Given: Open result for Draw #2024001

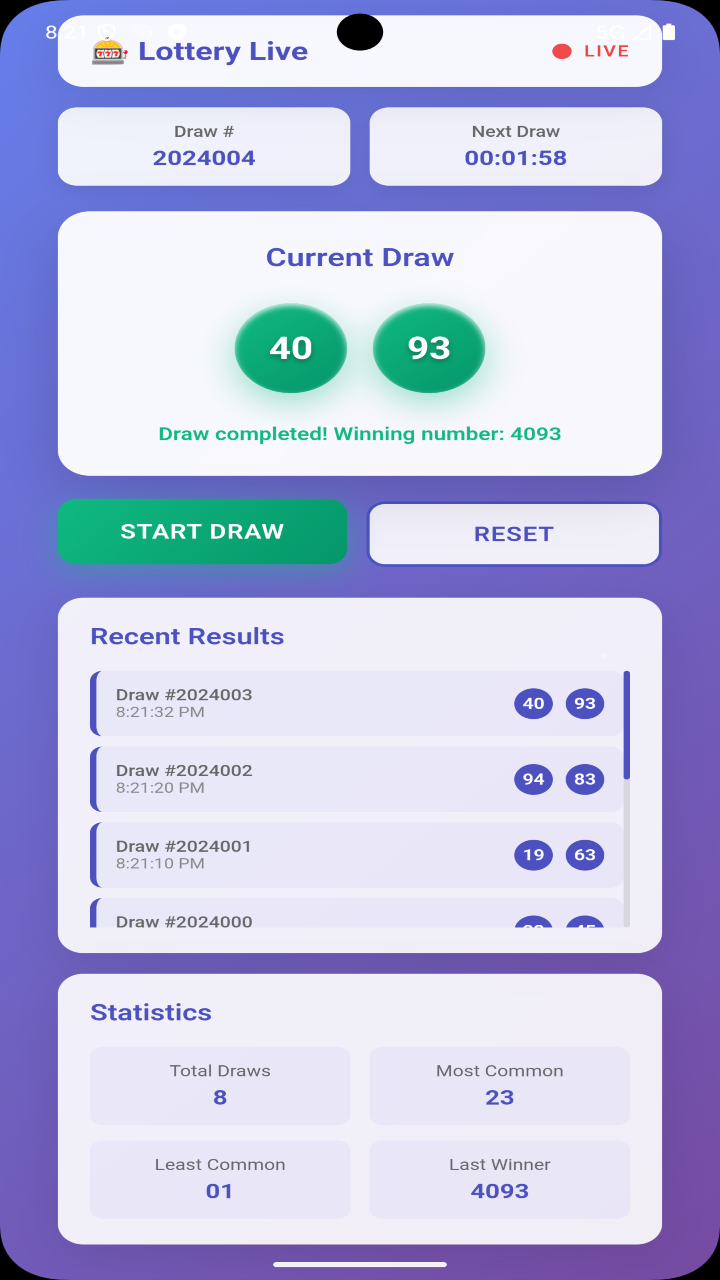Looking at the screenshot, I should point(357,855).
